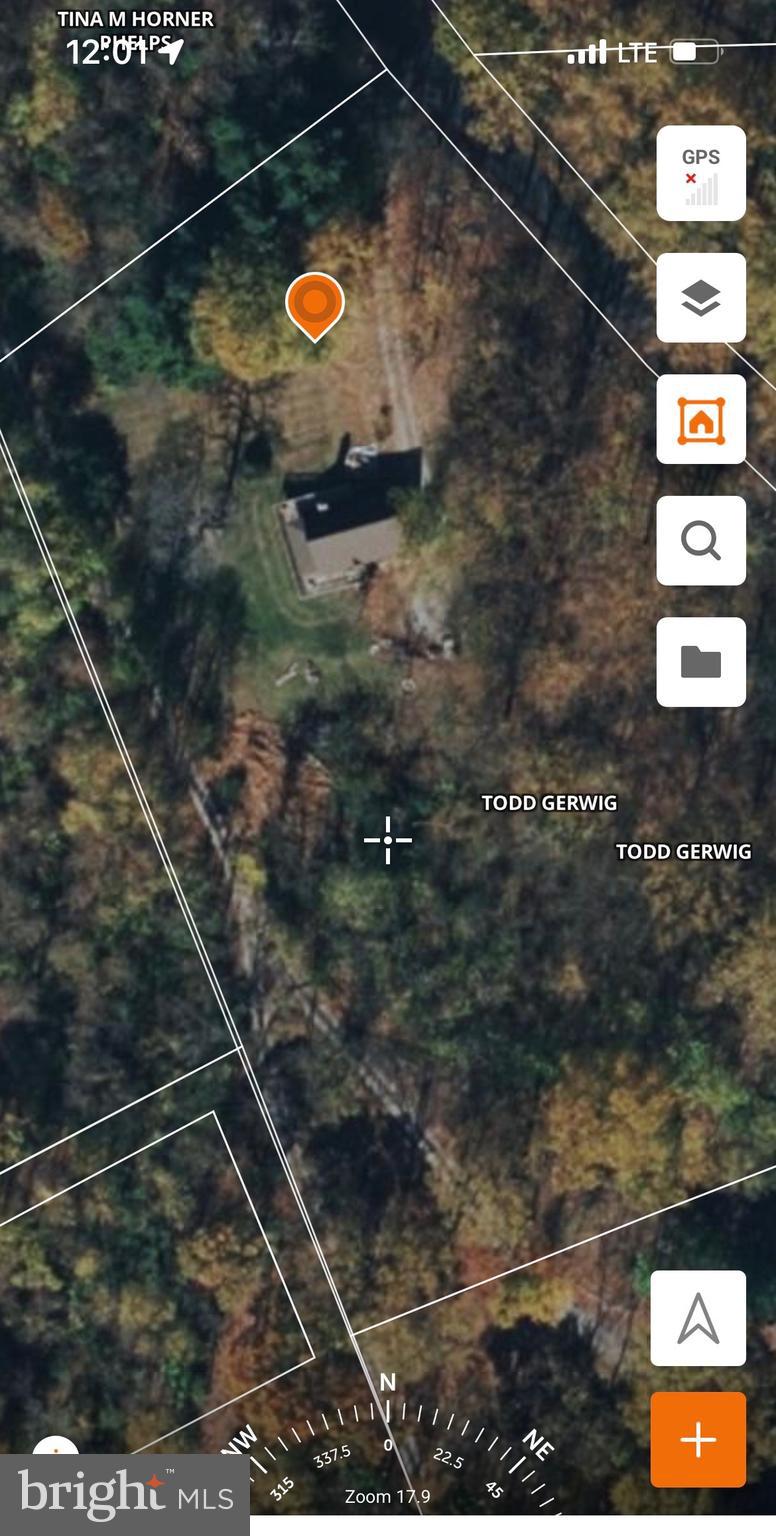Open the map search tool
The image size is (776, 1536).
coord(700,540)
